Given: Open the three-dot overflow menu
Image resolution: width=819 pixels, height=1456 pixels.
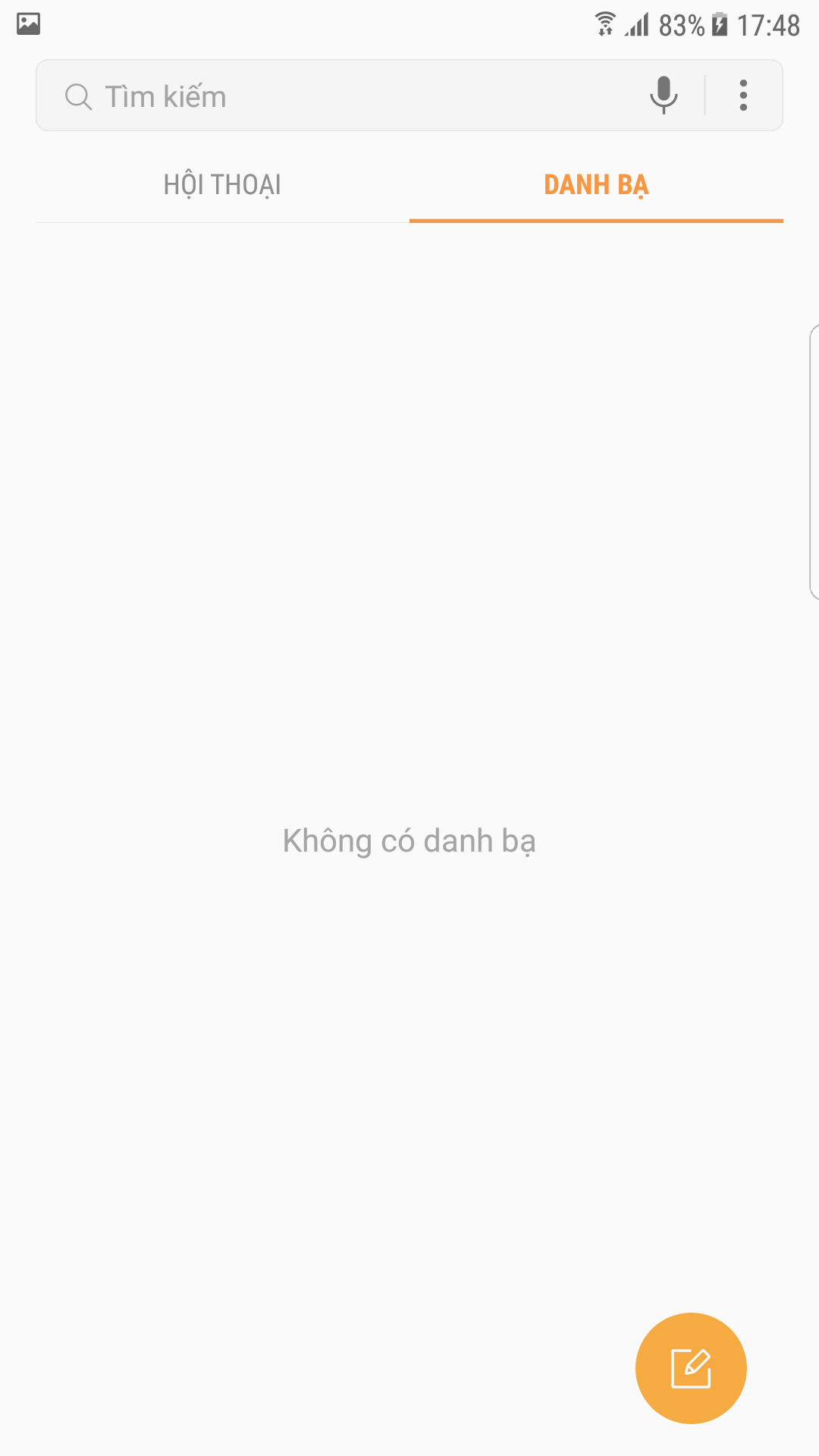Looking at the screenshot, I should [743, 96].
